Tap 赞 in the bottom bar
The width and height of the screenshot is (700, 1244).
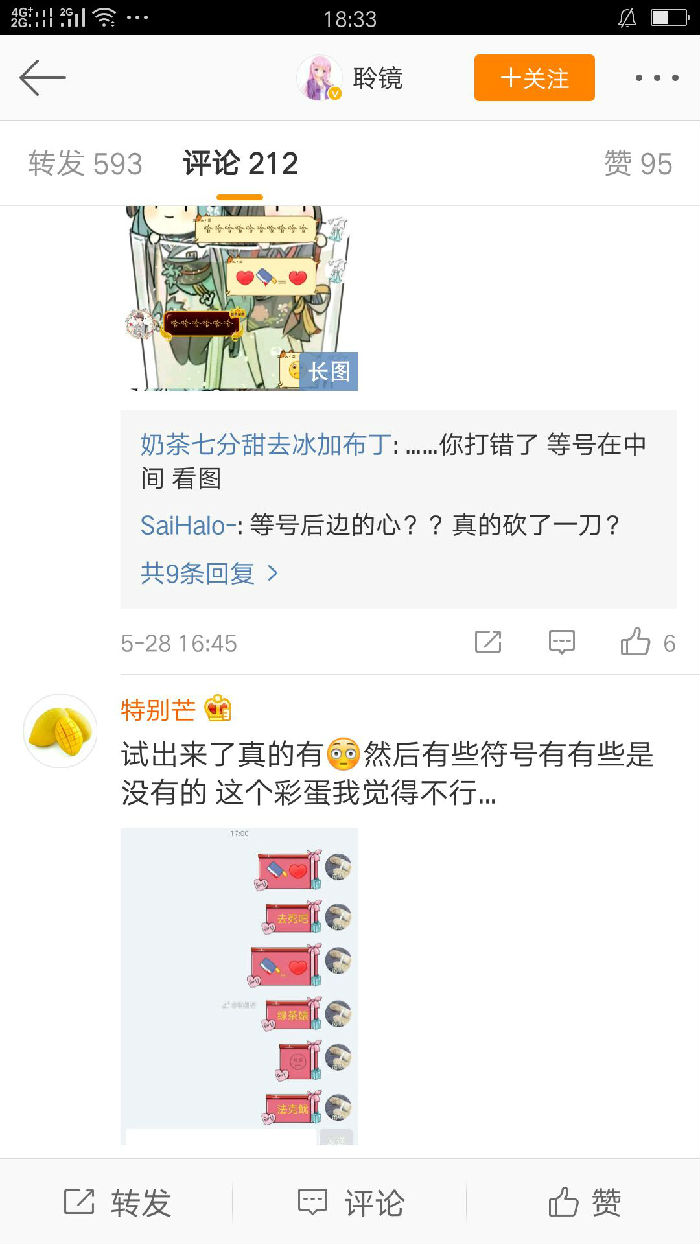[584, 1202]
